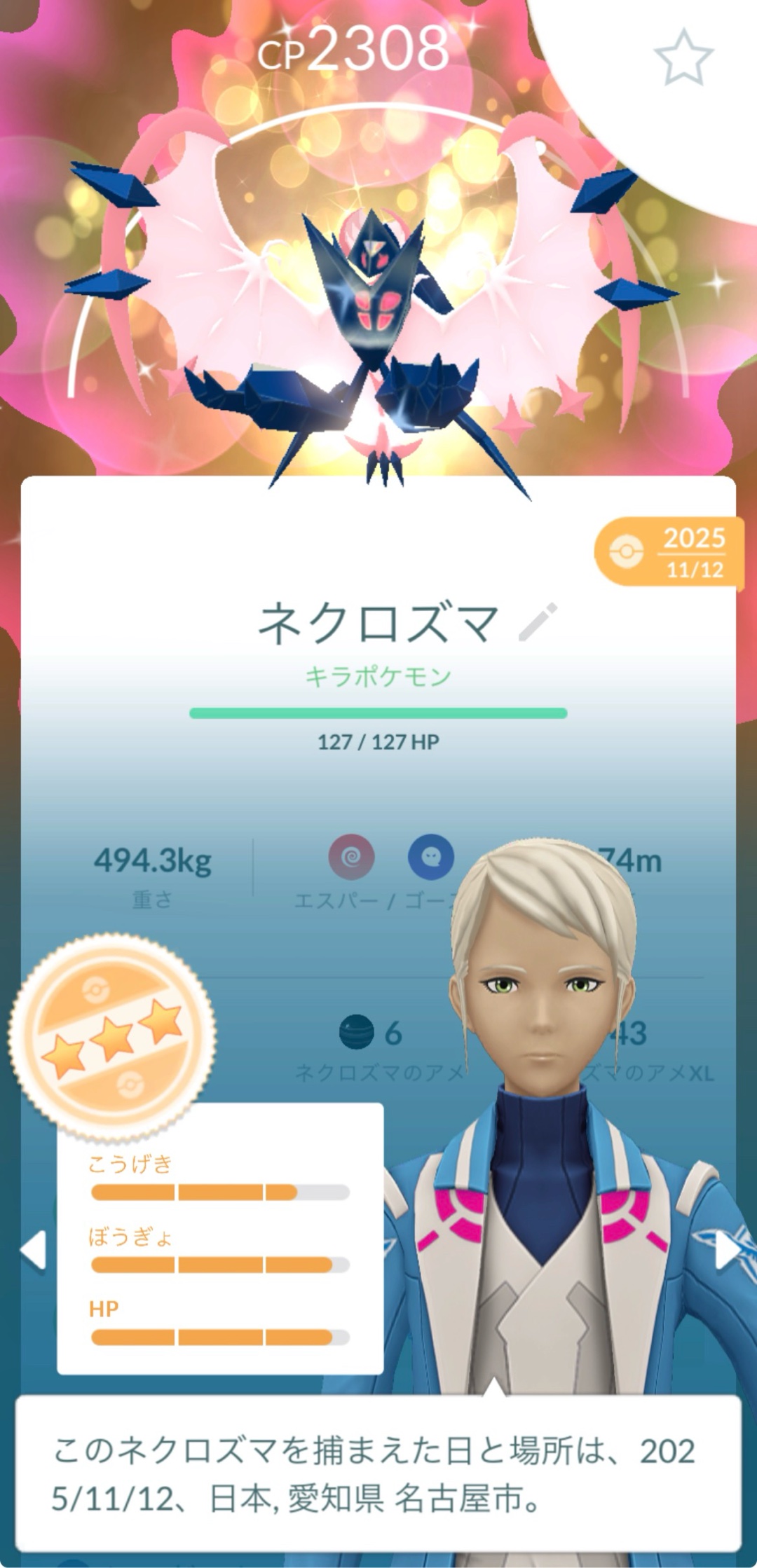Viewport: 757px width, 1568px height.
Task: Mark Necrozma as favorite with star
Action: coord(683,57)
